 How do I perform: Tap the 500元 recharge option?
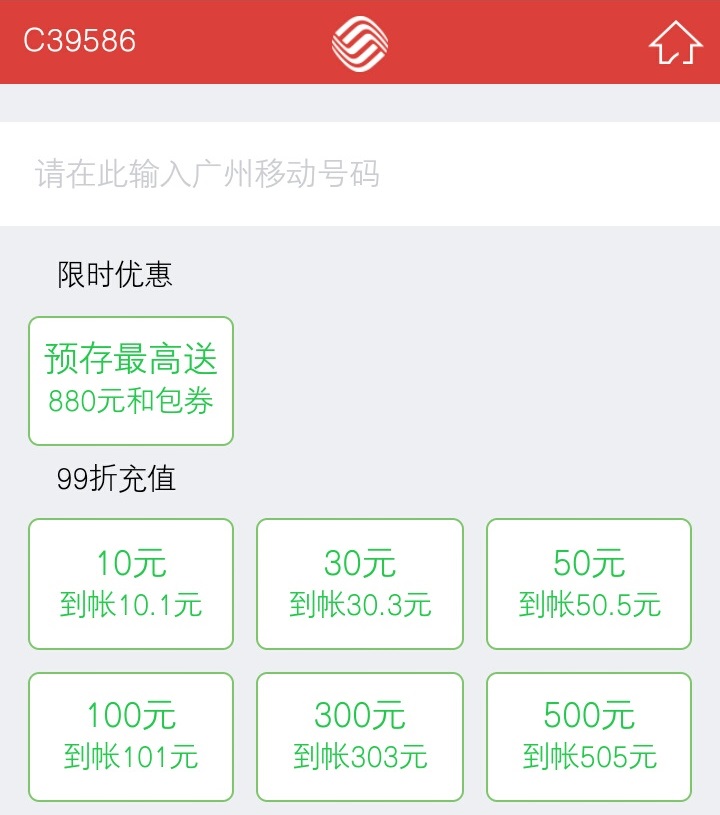[x=589, y=736]
